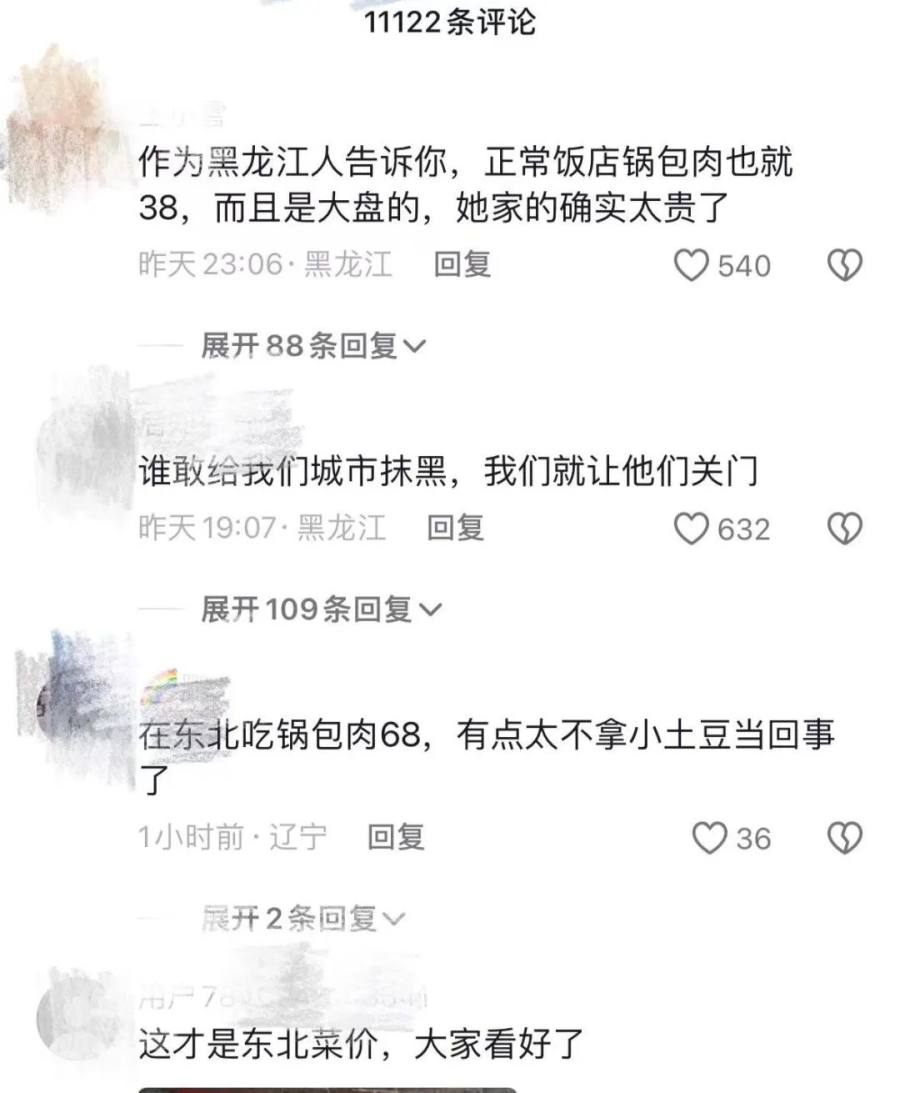Viewport: 900px width, 1093px height.
Task: Expand the 88 replies
Action: 313,346
